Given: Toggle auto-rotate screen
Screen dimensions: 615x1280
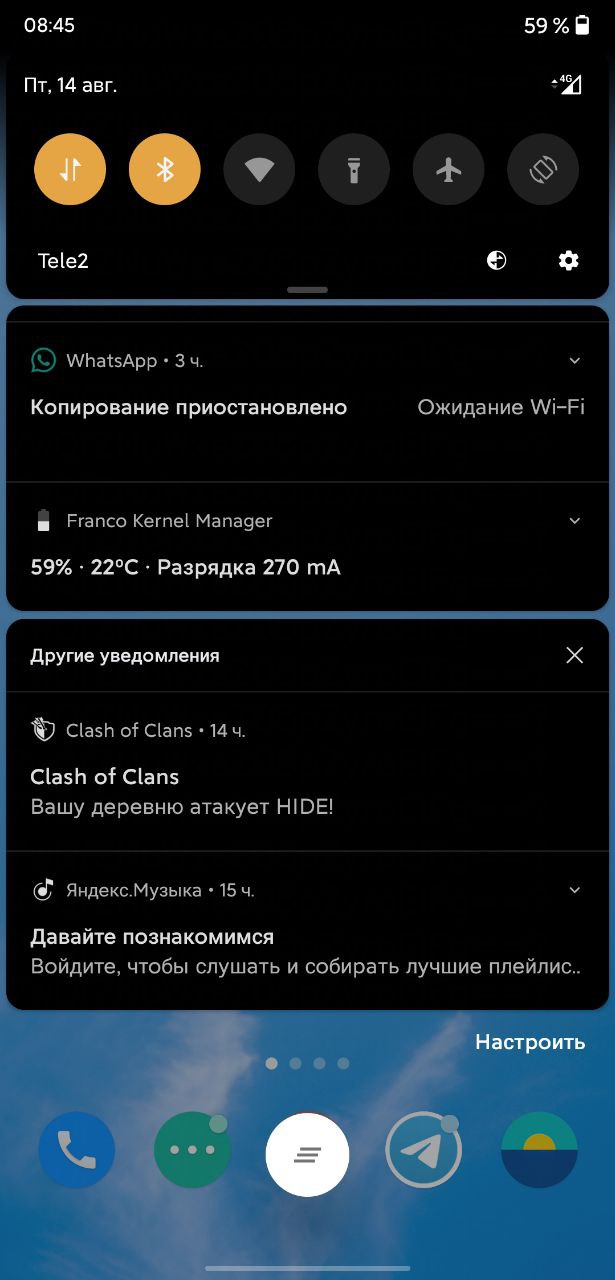Looking at the screenshot, I should pos(543,170).
